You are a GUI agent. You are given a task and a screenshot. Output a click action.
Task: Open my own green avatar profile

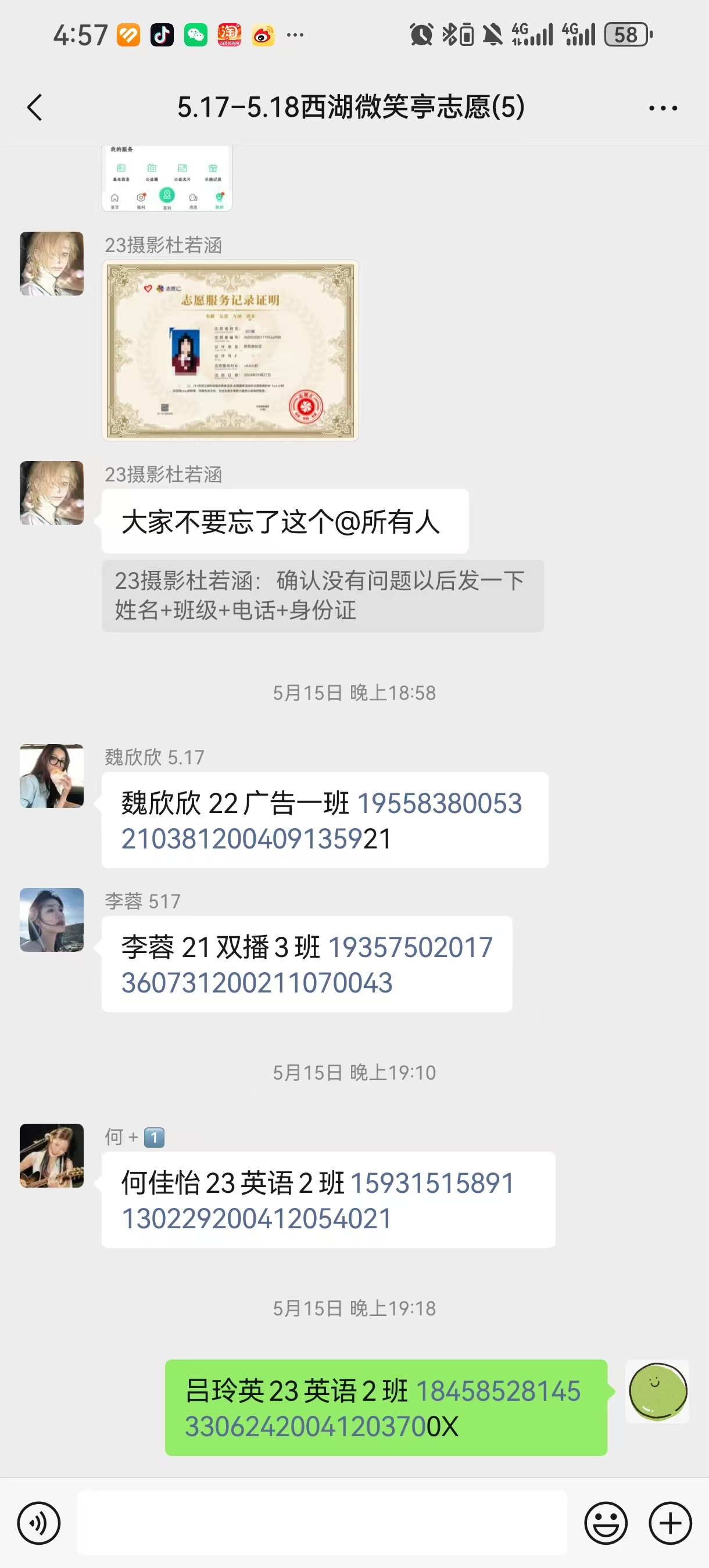(x=657, y=1391)
